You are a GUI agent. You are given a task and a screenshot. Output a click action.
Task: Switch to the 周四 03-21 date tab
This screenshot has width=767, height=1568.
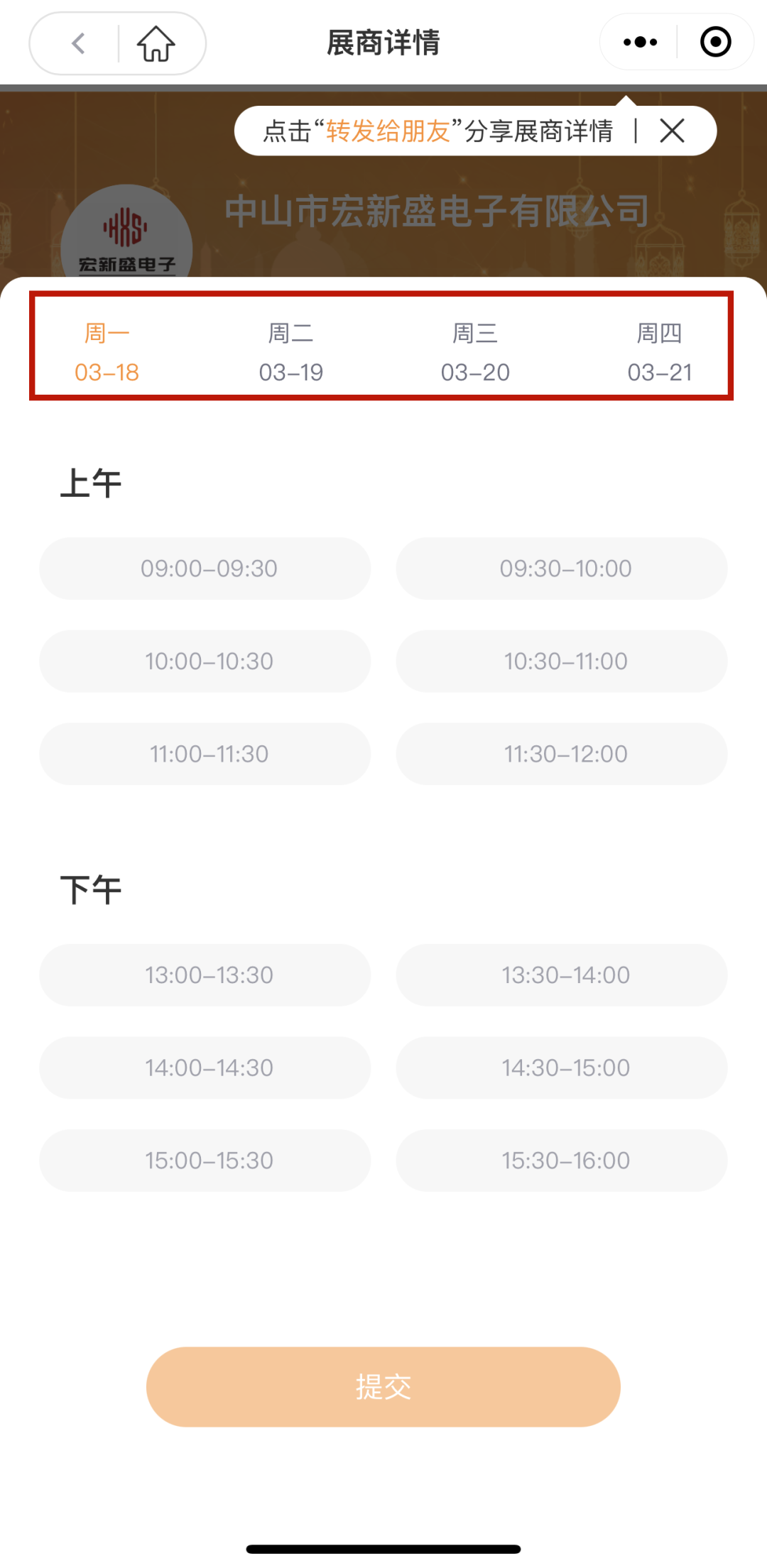[x=660, y=353]
